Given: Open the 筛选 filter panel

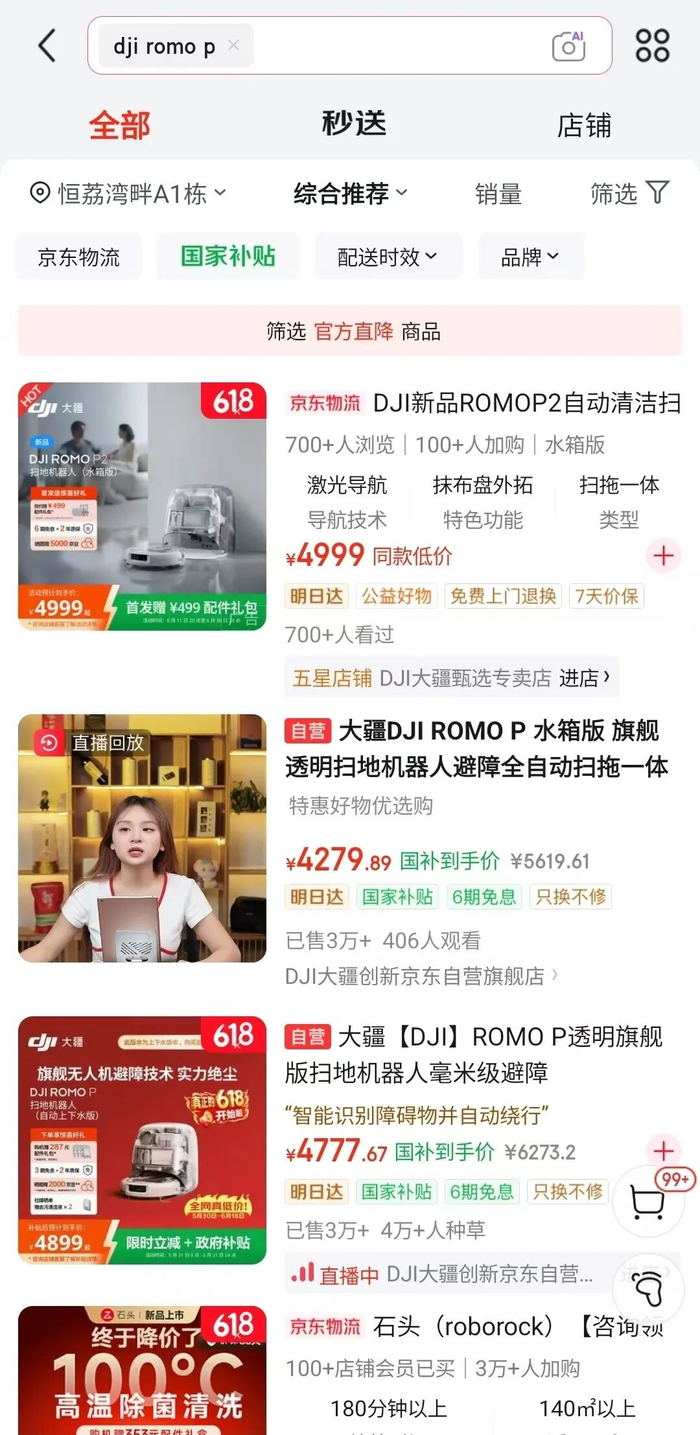Looking at the screenshot, I should [629, 193].
